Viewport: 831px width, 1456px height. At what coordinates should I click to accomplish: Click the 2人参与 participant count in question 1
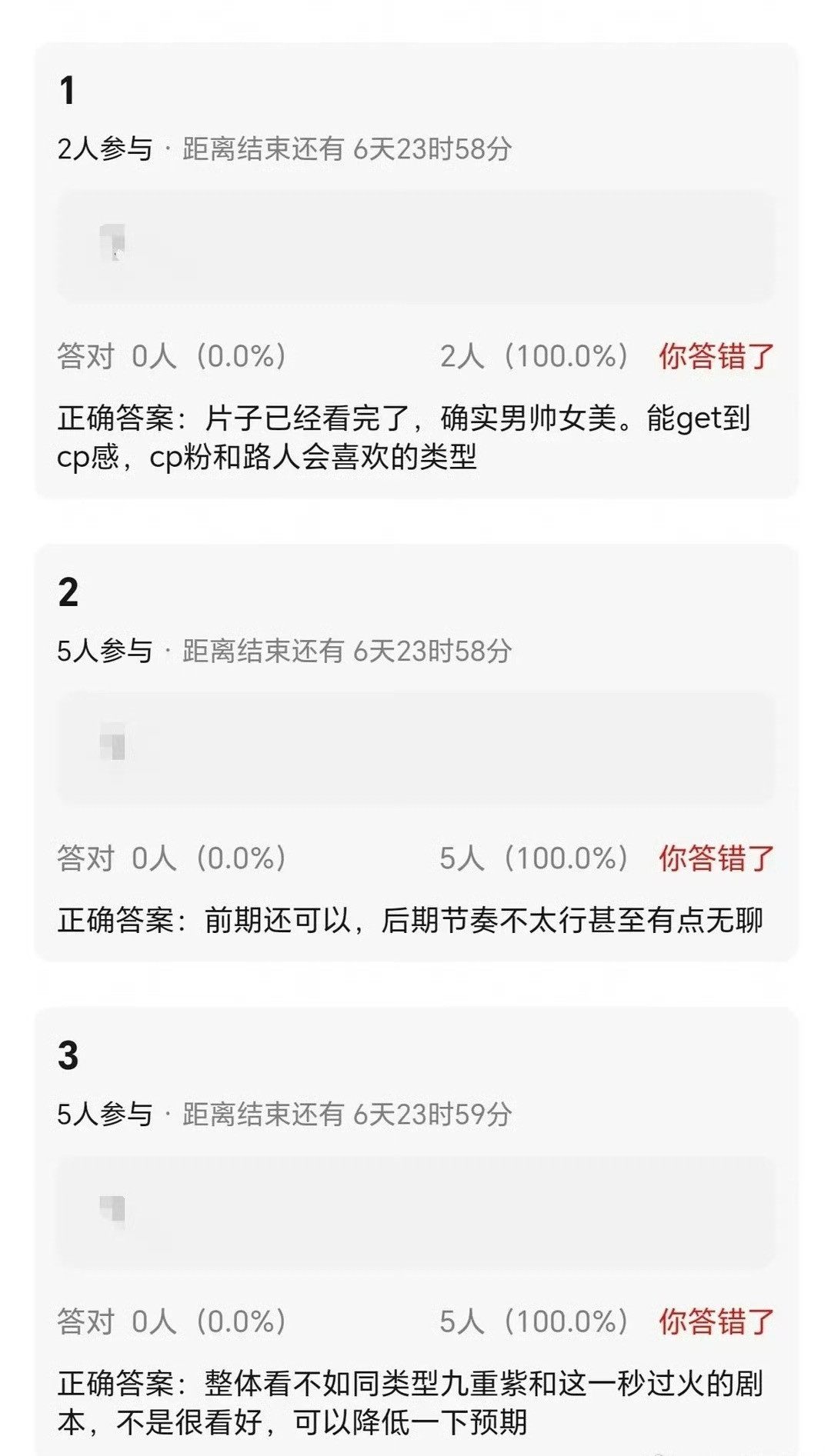tap(104, 151)
